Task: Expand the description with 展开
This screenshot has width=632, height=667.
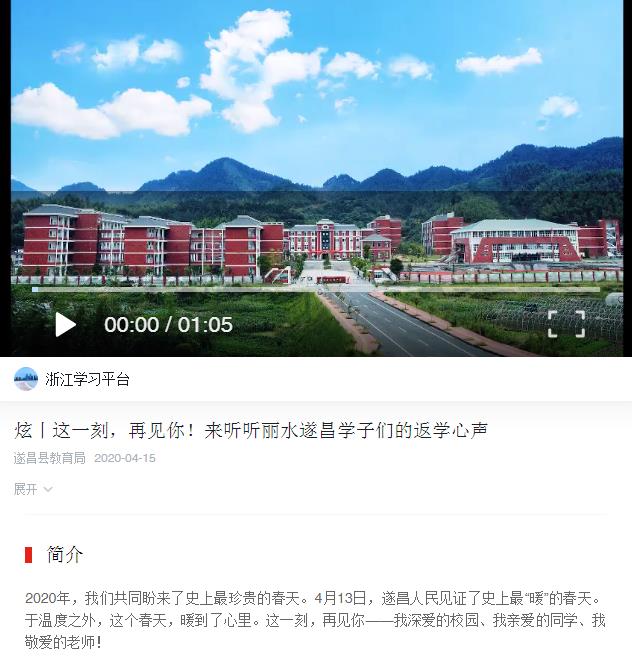Action: click(x=33, y=489)
